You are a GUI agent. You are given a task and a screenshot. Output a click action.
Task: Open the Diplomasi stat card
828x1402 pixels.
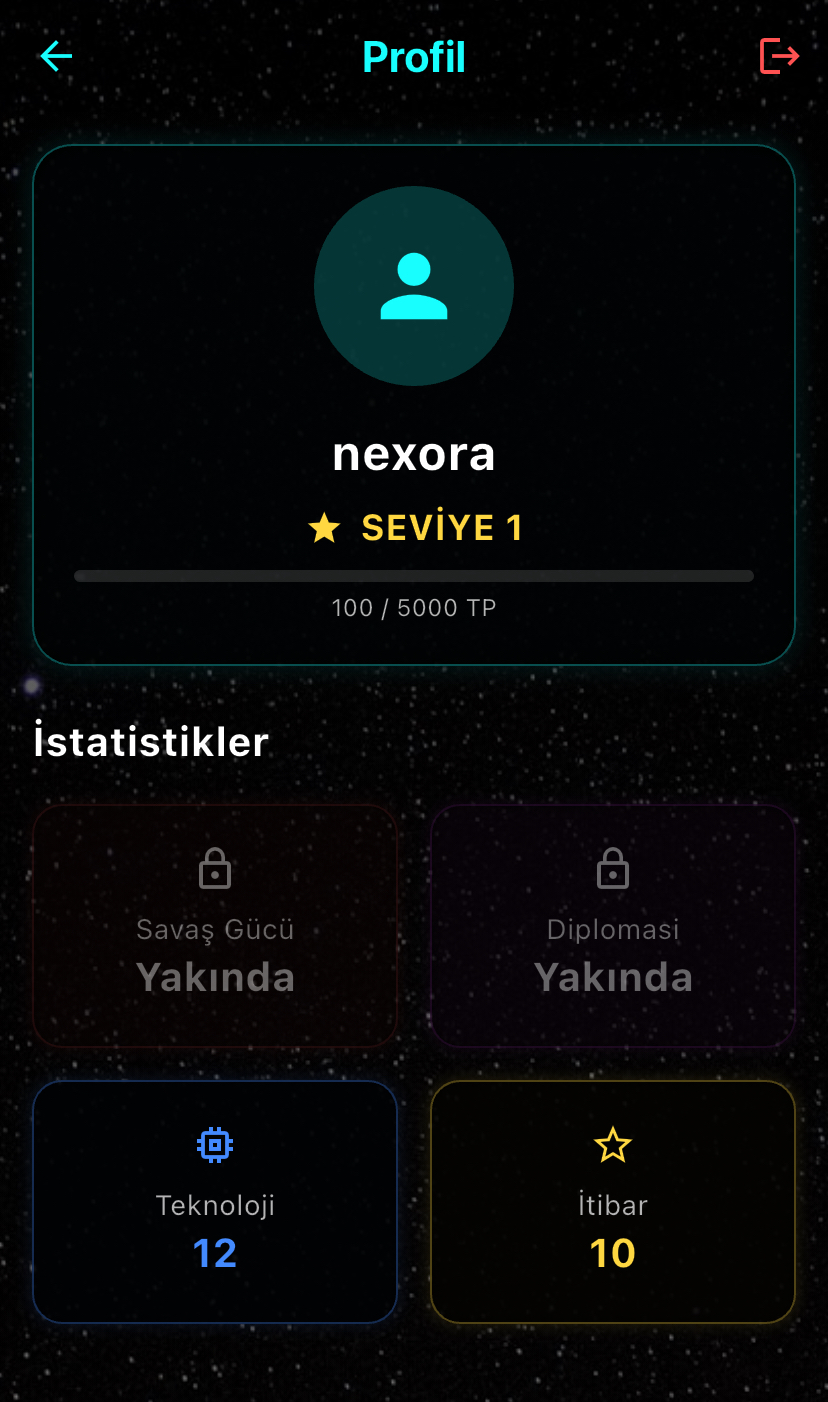click(612, 925)
